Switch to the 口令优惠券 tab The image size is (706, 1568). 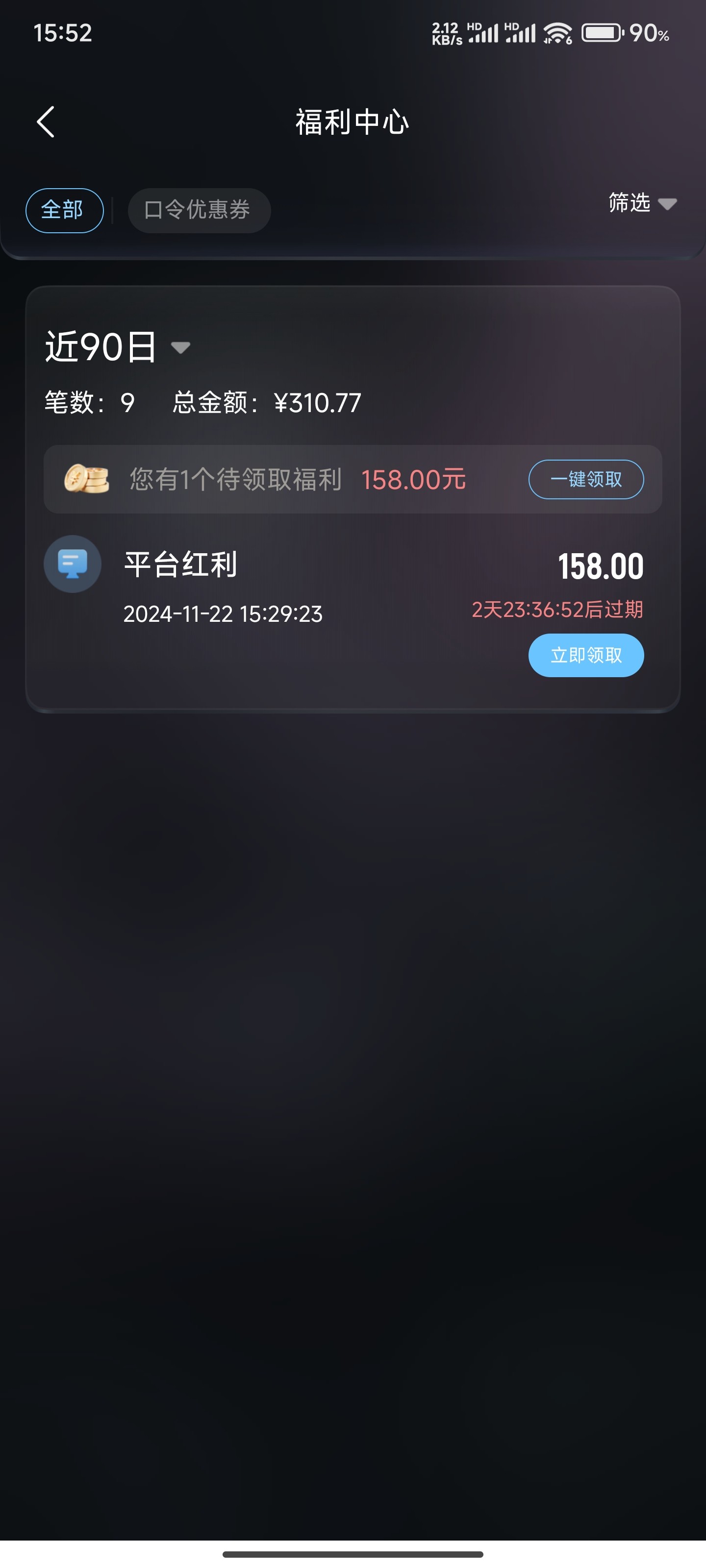(199, 211)
